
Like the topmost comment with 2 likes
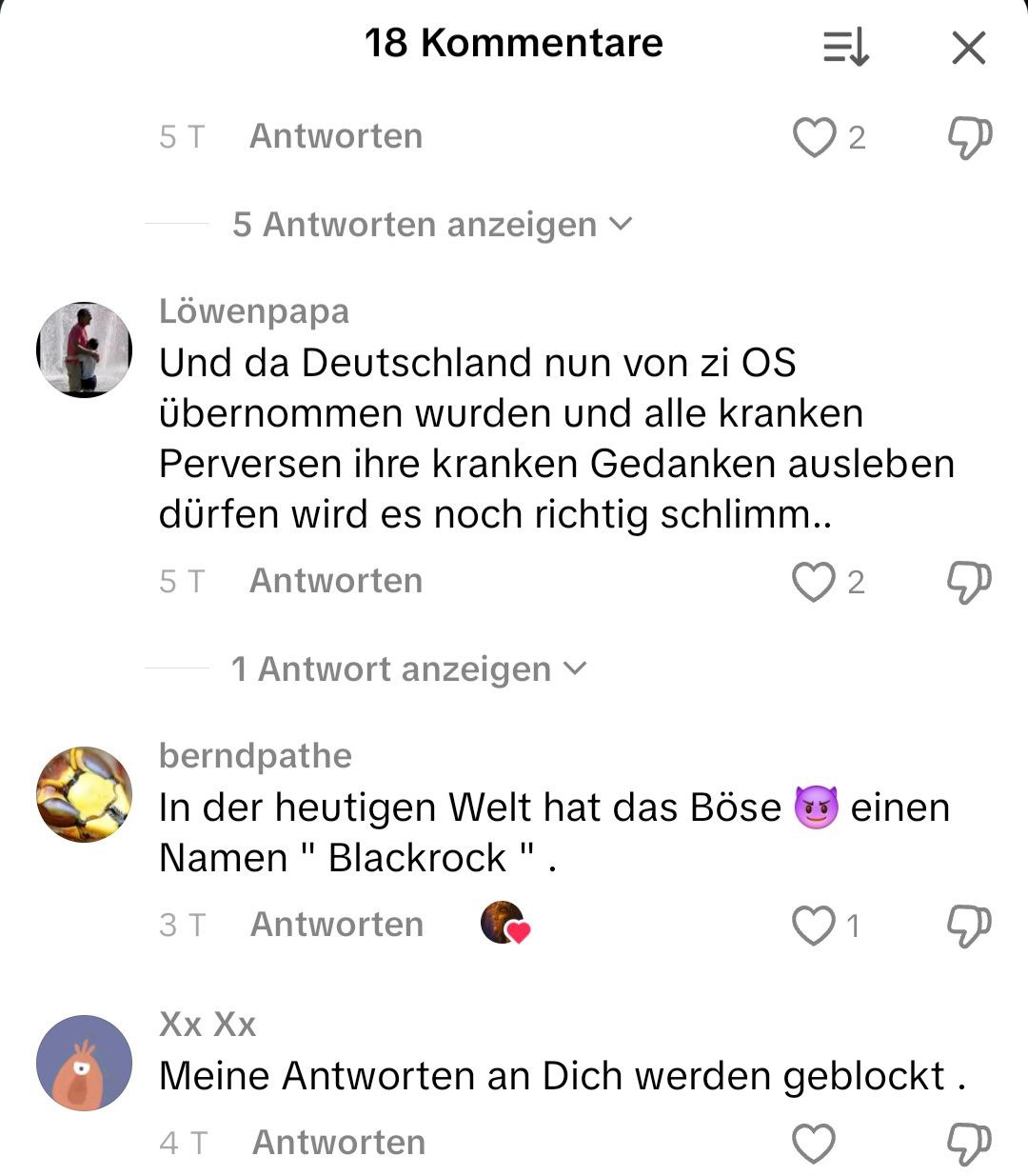click(814, 138)
